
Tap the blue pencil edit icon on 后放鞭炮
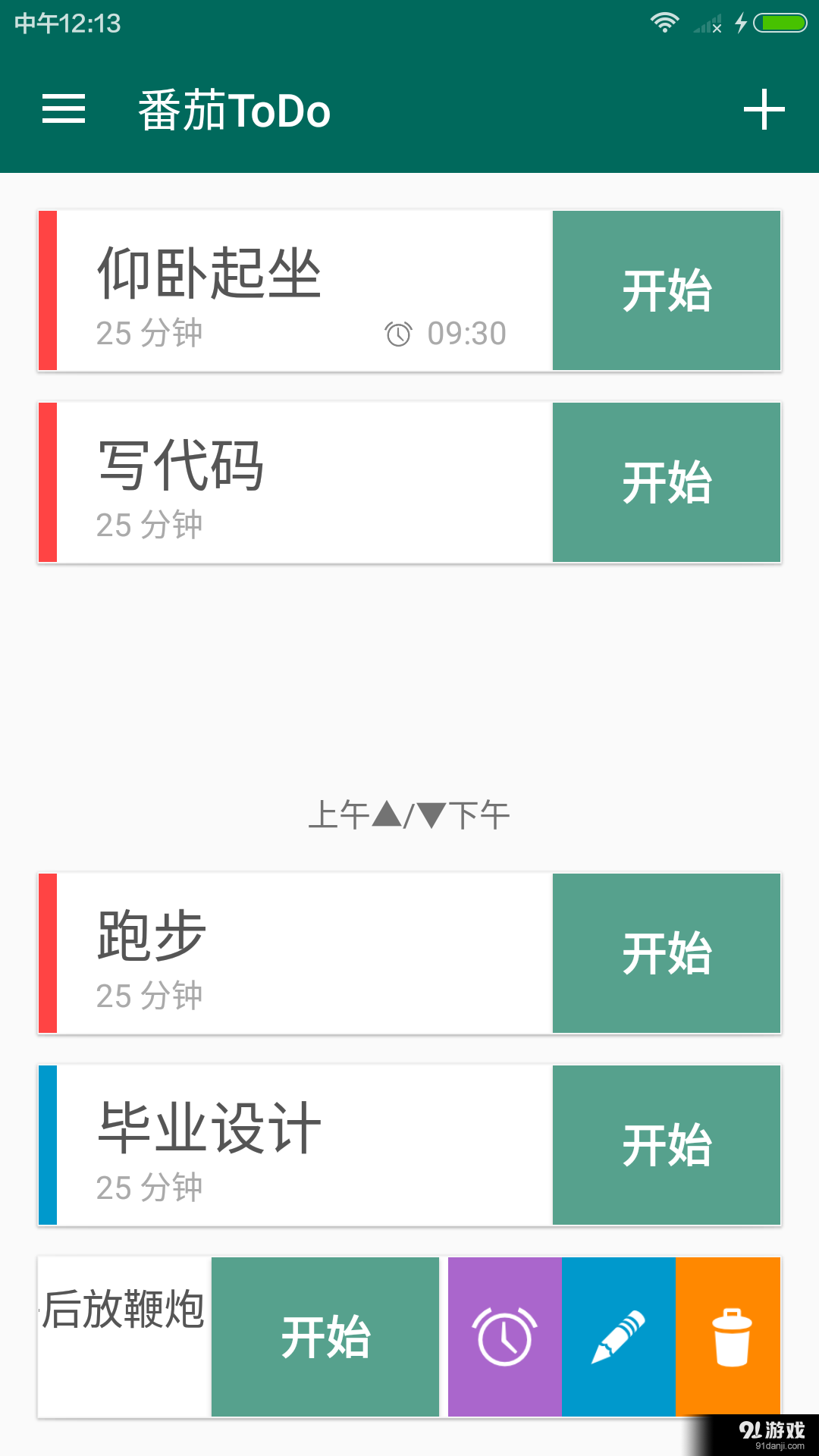(x=618, y=1336)
